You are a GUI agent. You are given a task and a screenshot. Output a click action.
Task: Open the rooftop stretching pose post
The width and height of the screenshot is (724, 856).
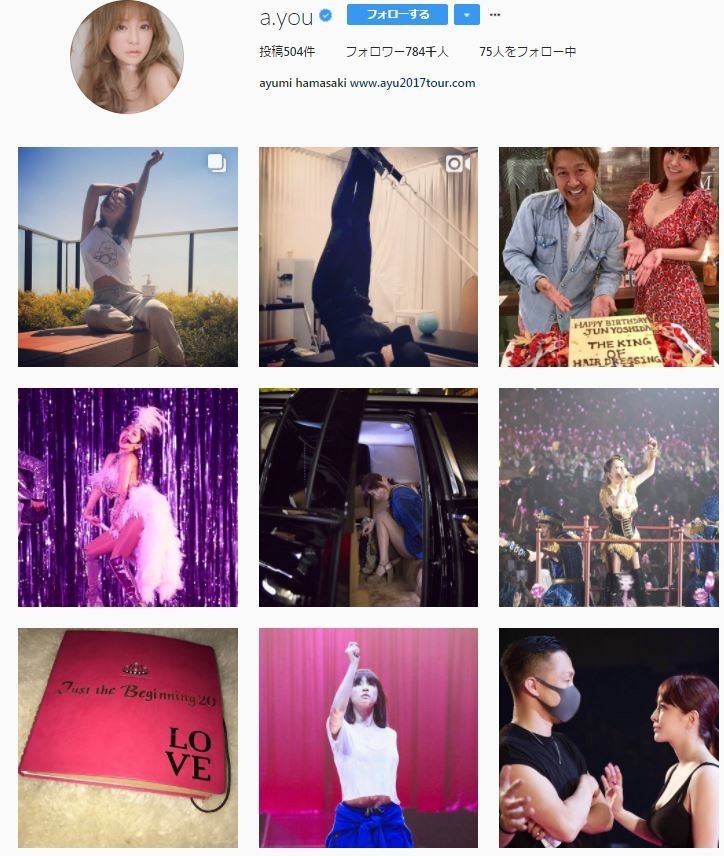(128, 257)
